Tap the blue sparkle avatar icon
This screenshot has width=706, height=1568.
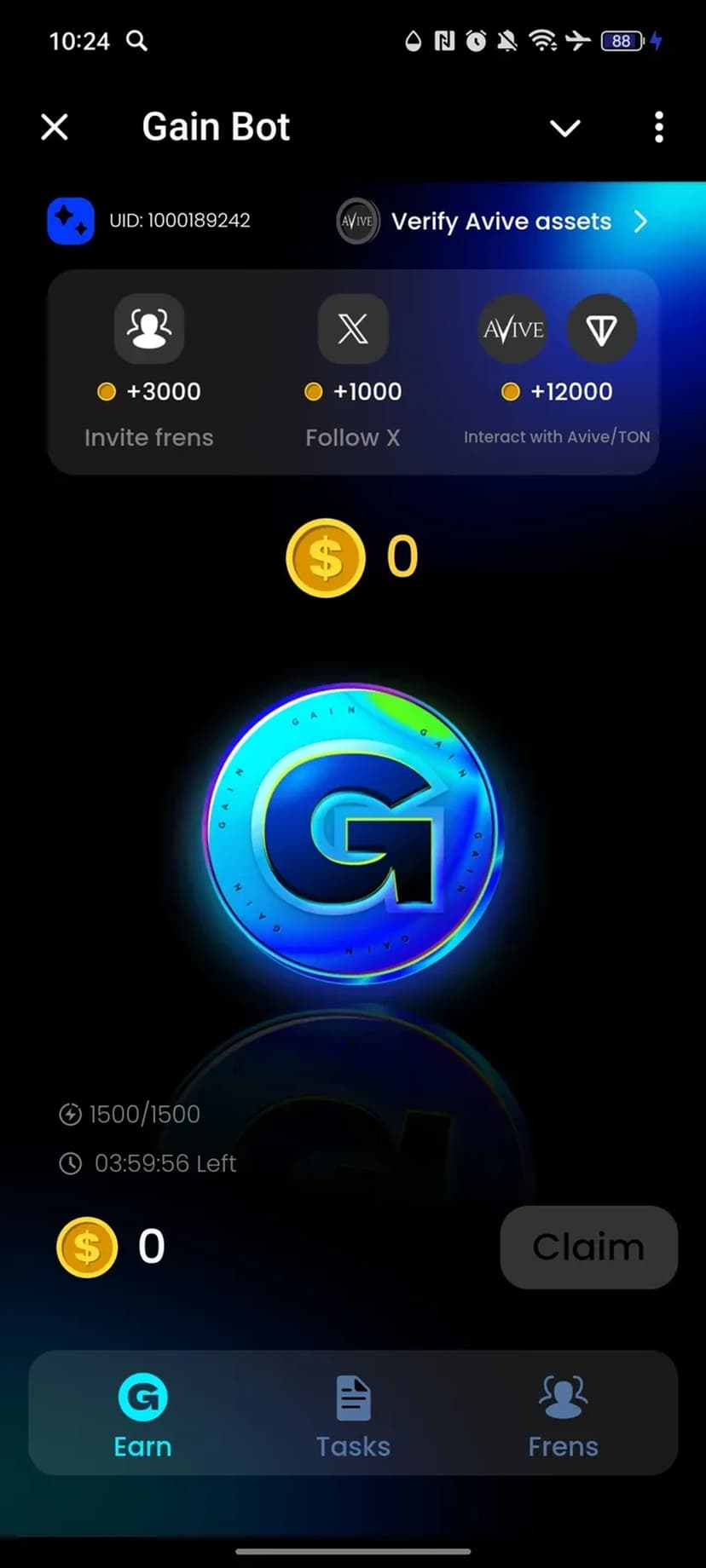(x=70, y=221)
